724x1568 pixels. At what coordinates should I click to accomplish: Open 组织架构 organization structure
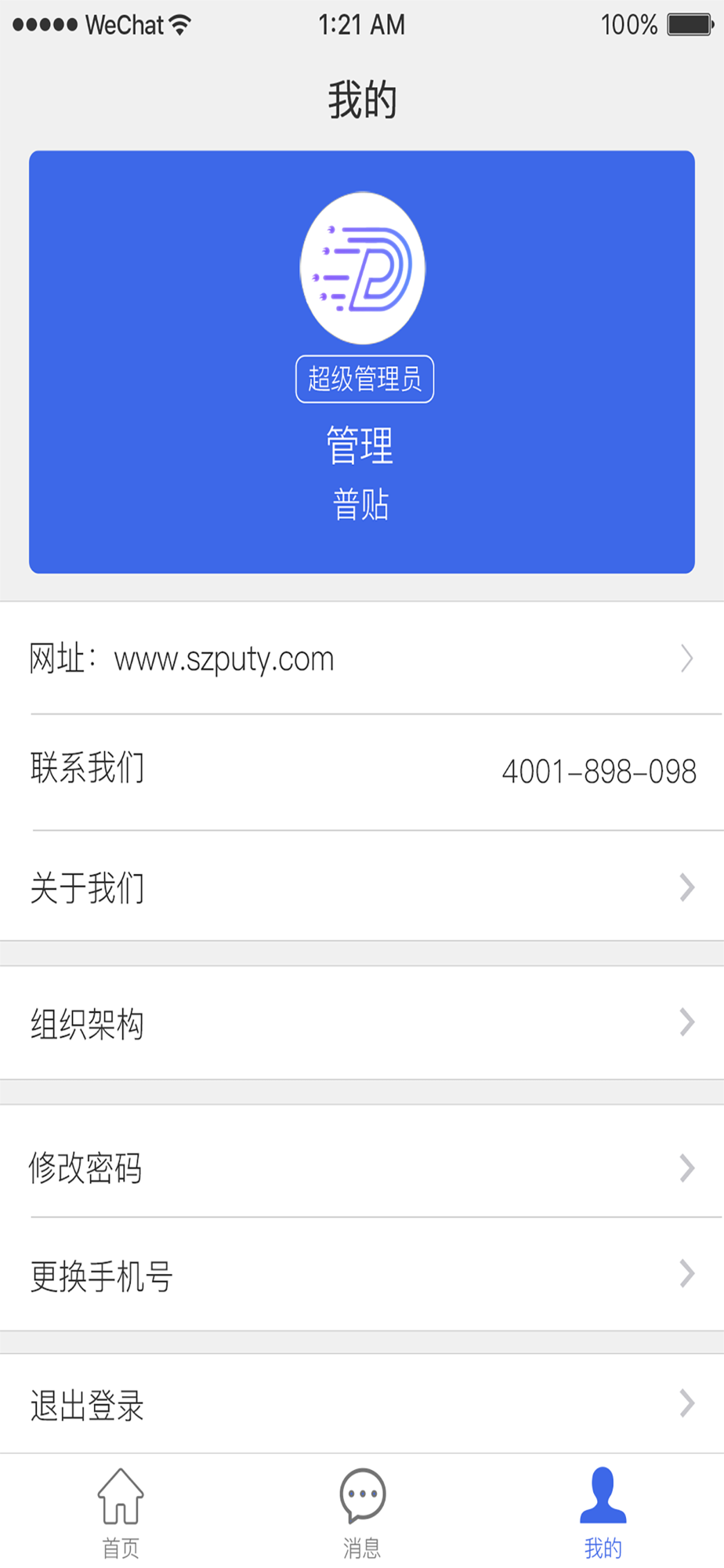(x=360, y=1023)
